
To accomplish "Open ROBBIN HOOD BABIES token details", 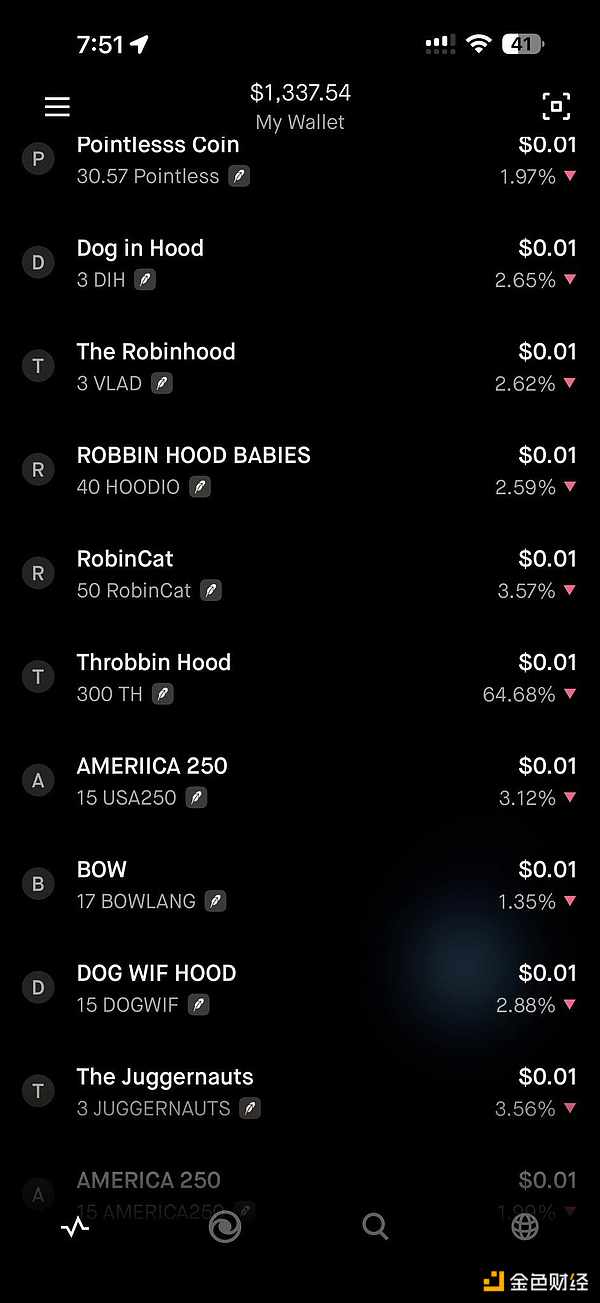I will pos(300,471).
